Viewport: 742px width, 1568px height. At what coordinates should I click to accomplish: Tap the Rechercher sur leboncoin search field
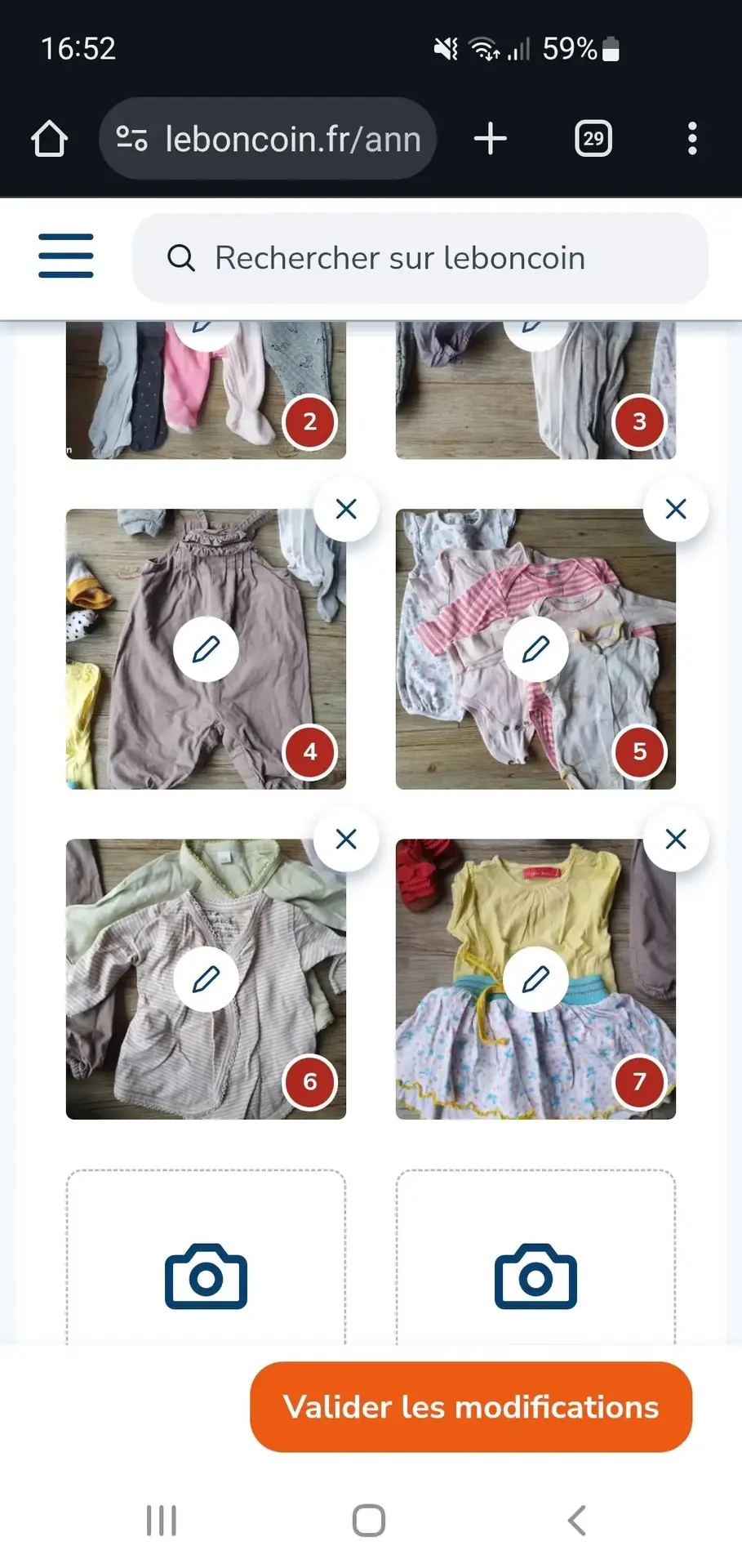(x=420, y=258)
